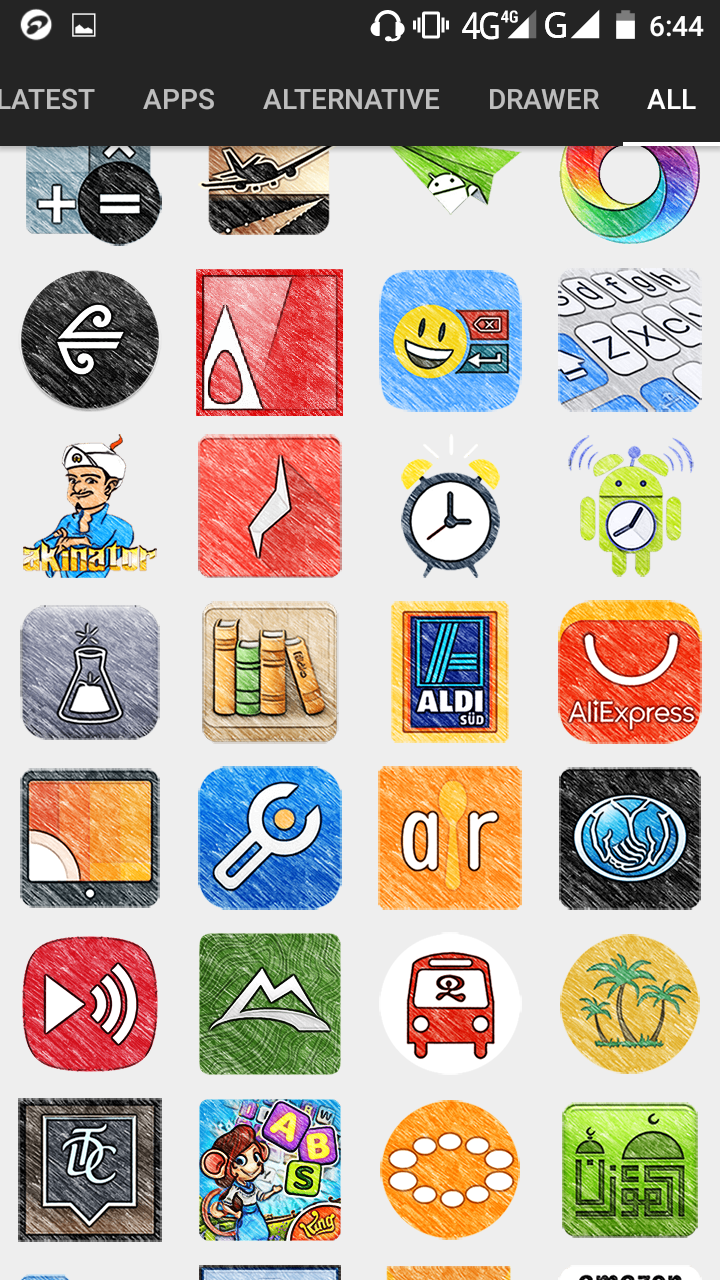This screenshot has width=720, height=1280.
Task: Open the Alternative tab
Action: pyautogui.click(x=351, y=100)
